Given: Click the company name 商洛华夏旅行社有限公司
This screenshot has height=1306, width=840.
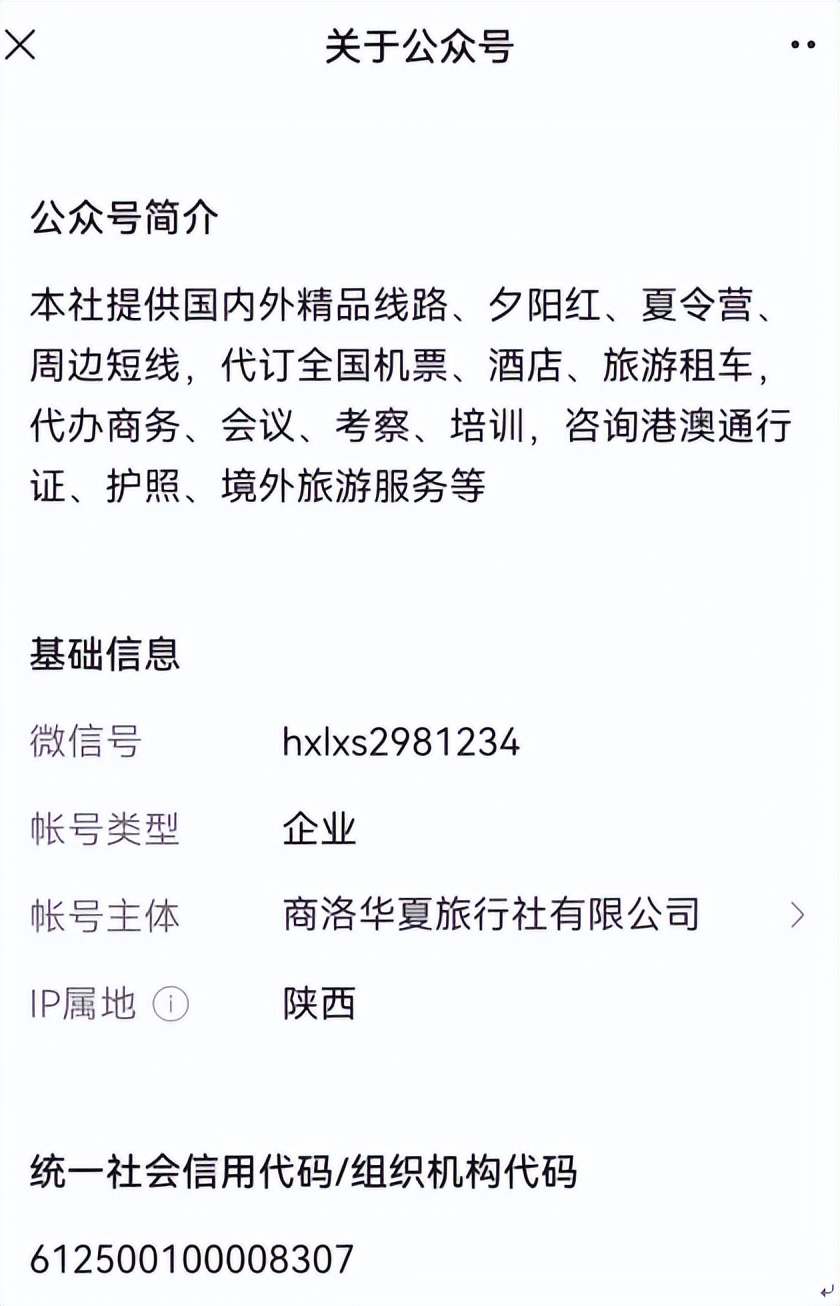Looking at the screenshot, I should click(x=491, y=913).
